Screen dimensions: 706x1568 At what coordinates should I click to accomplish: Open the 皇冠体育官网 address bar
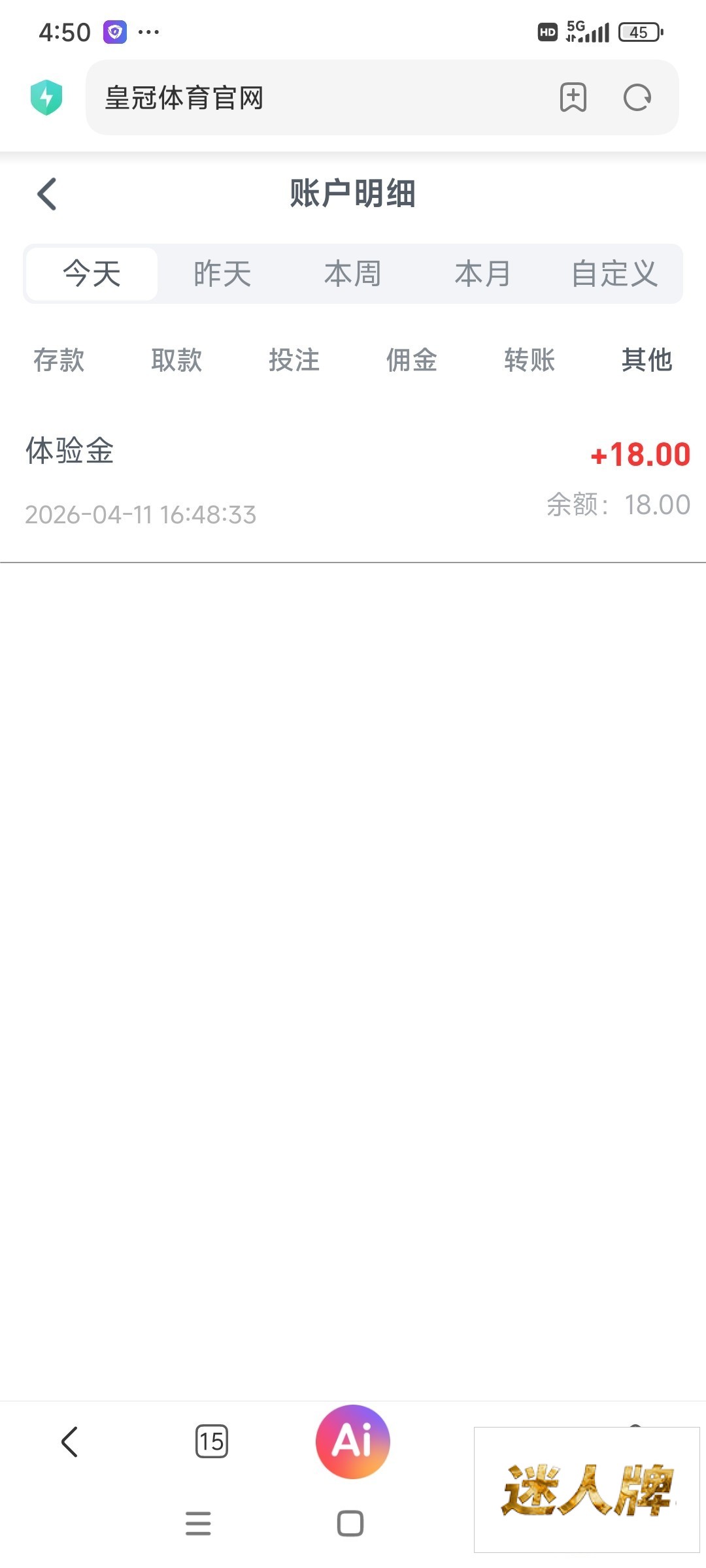coord(314,98)
